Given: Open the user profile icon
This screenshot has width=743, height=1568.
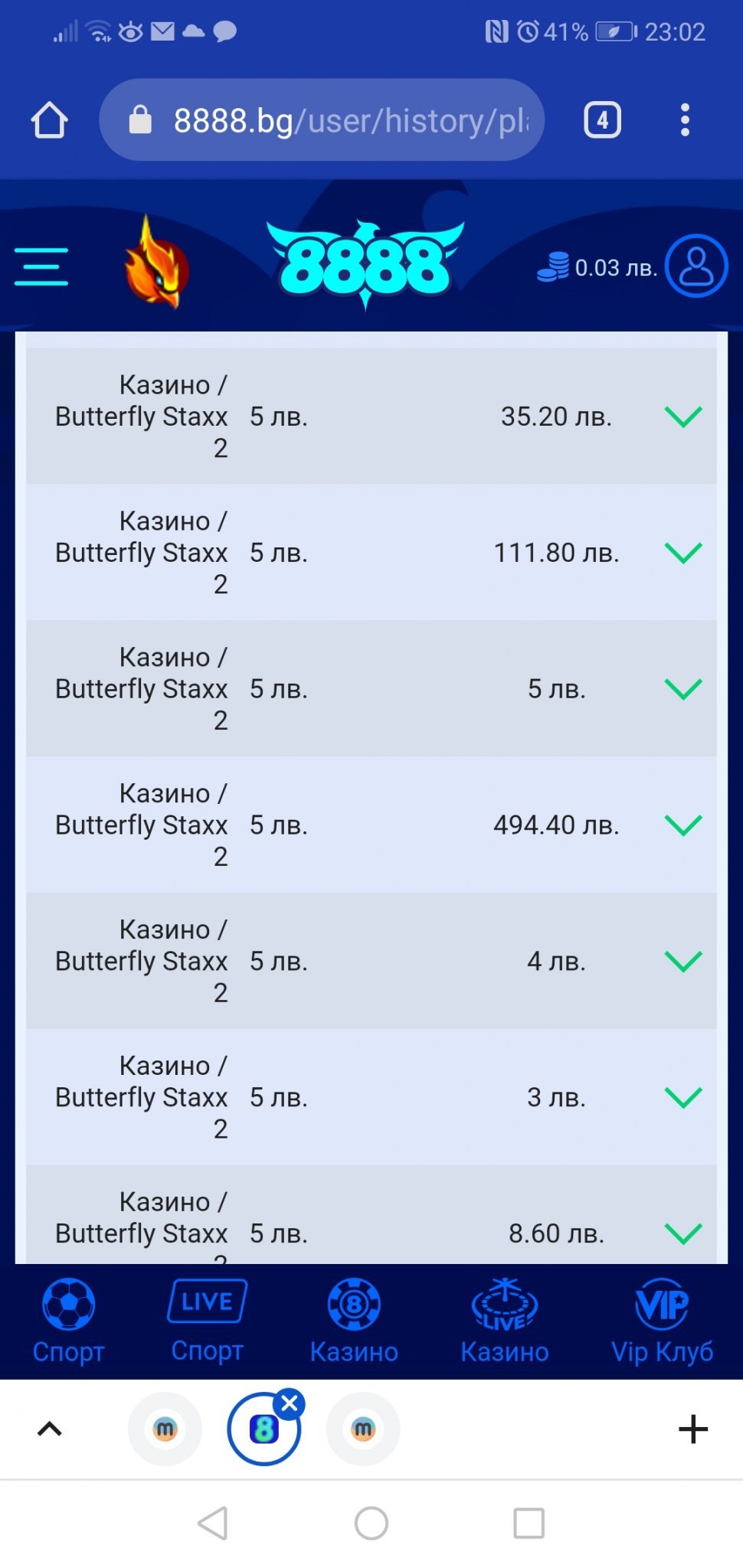Looking at the screenshot, I should point(696,266).
